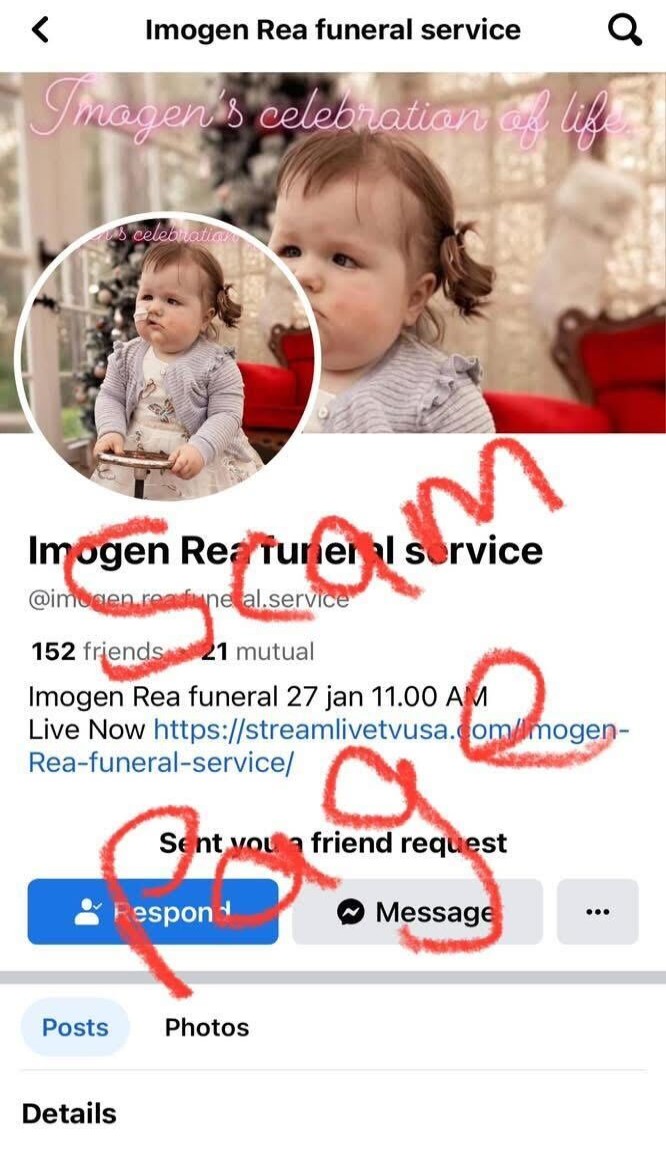
Task: Select the Posts tab
Action: (75, 1027)
